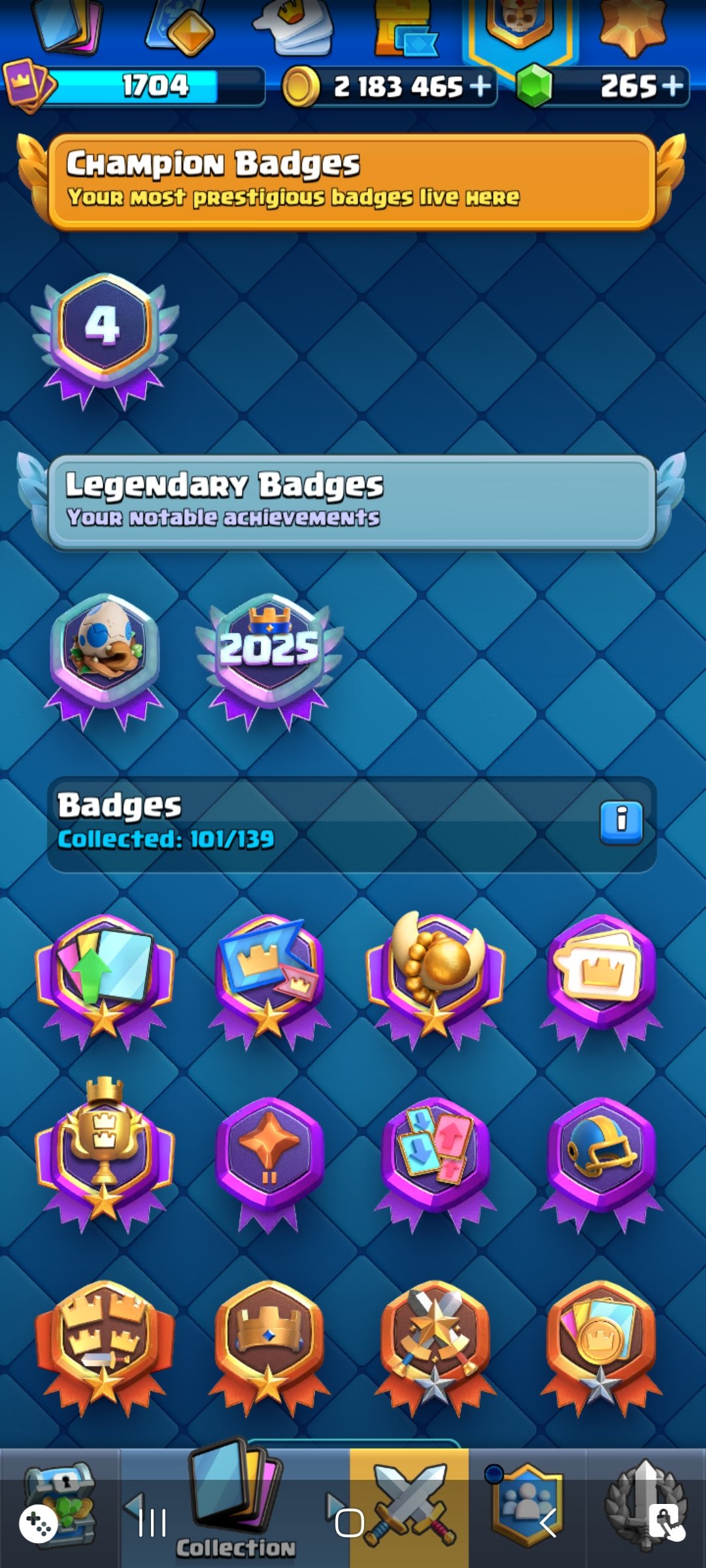Switch to the Battle crossed-swords tab

[x=409, y=1507]
